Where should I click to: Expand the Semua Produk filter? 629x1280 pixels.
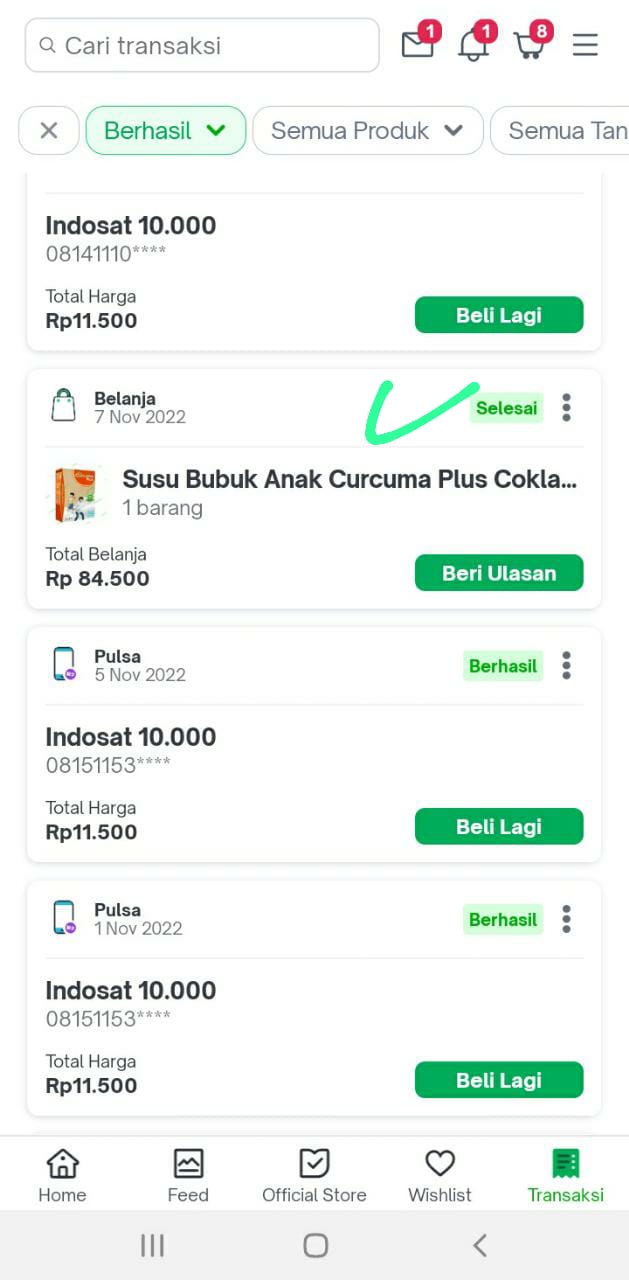(367, 131)
